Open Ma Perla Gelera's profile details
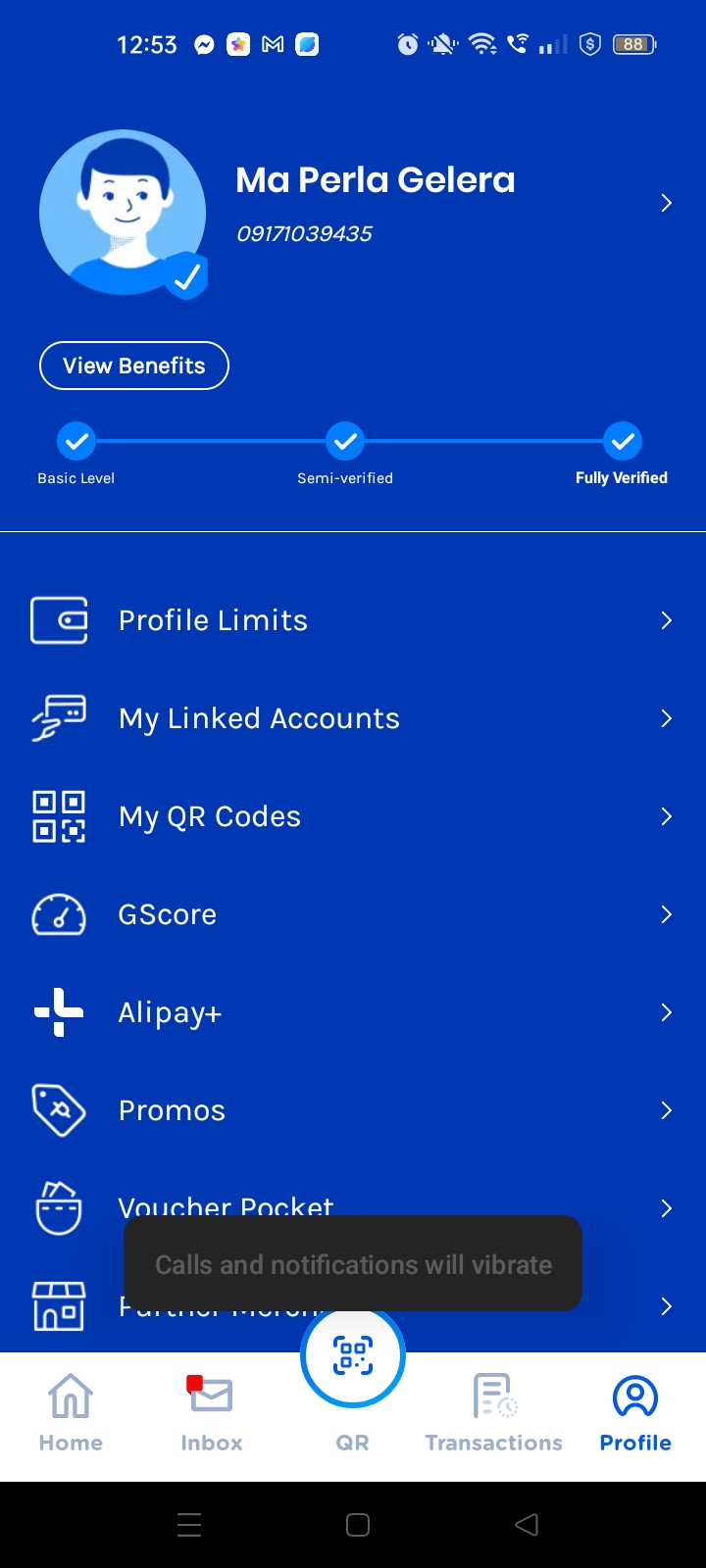Screen dimensions: 706x1568 tap(666, 203)
